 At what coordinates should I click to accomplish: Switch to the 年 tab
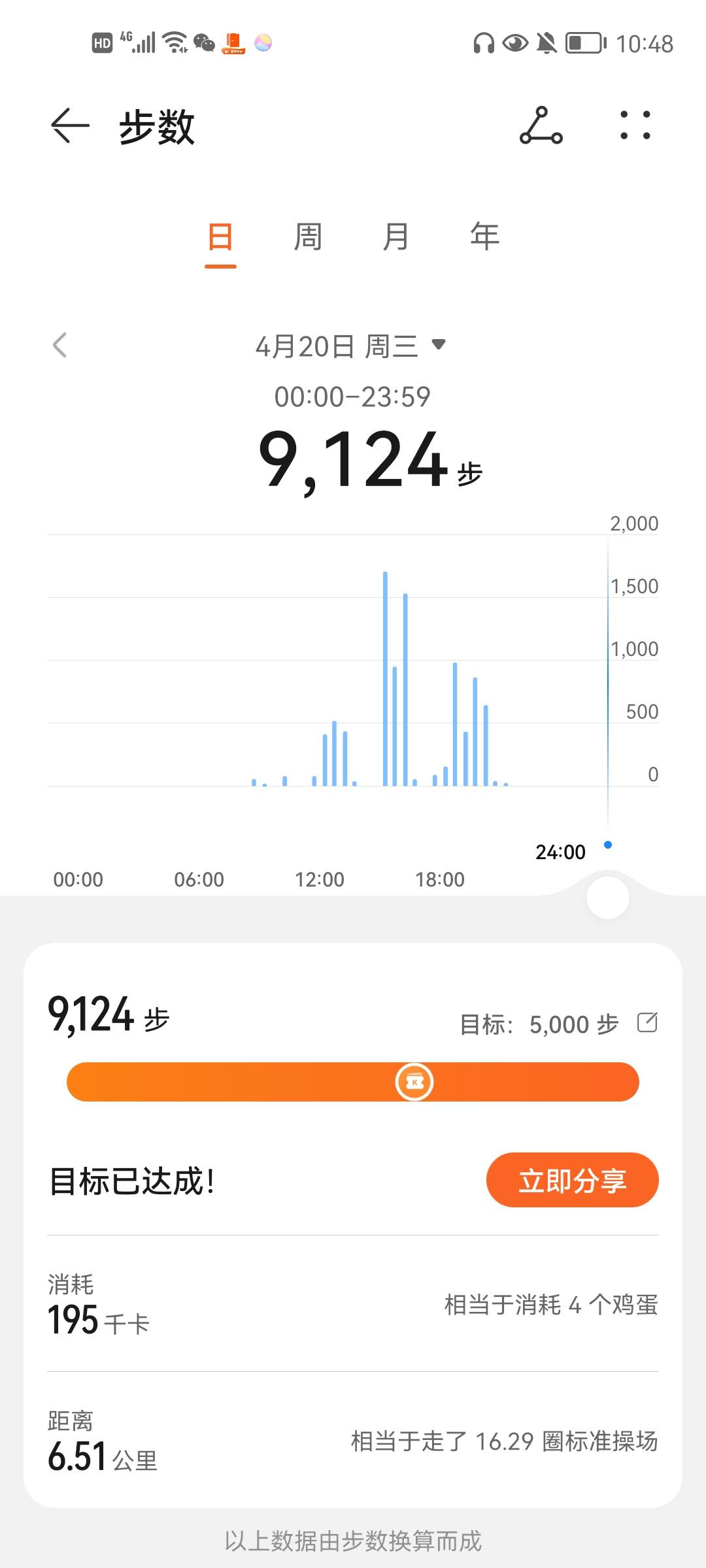484,237
